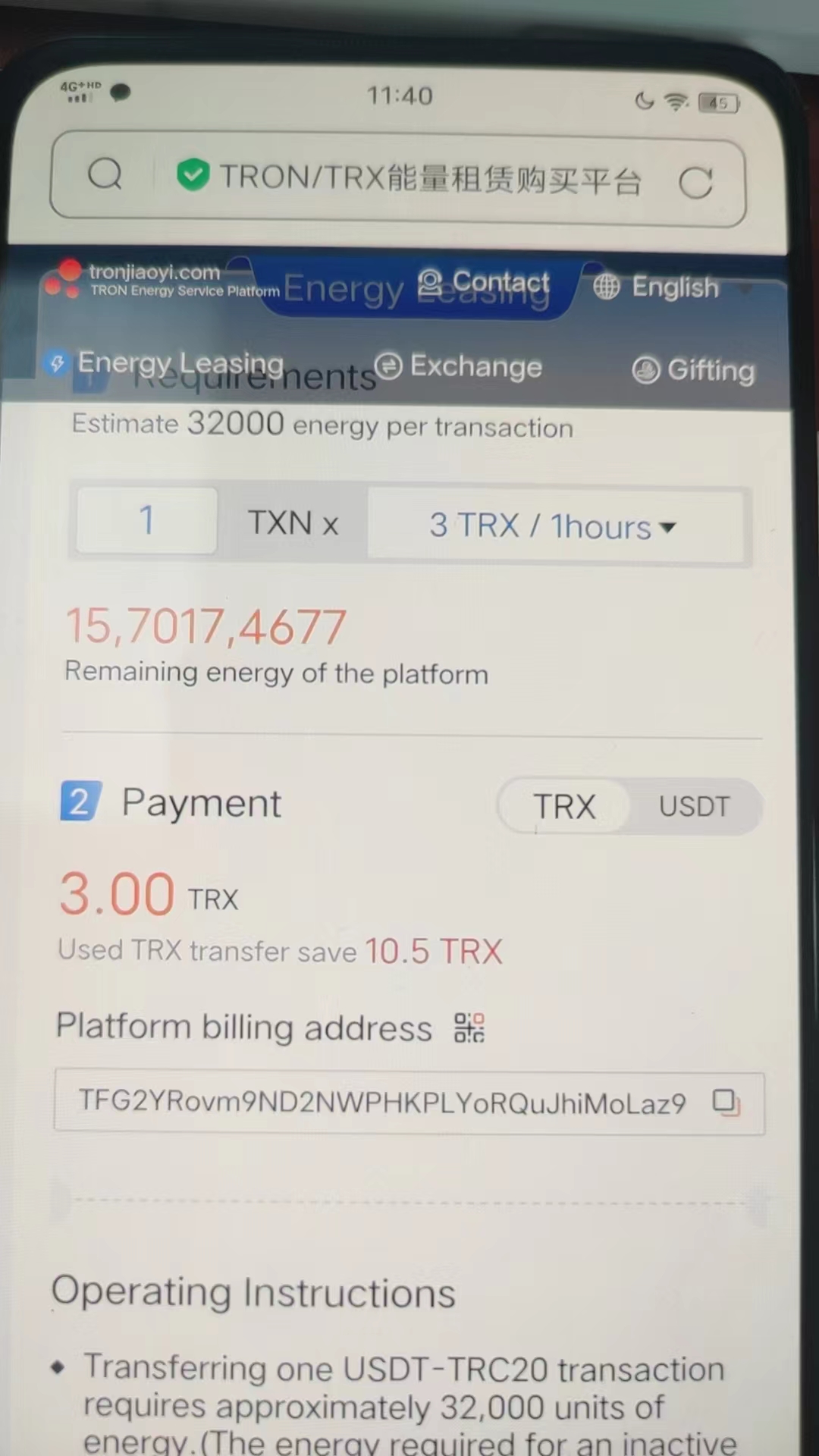The width and height of the screenshot is (819, 1456).
Task: Expand the 3 TRX / 1hours dropdown
Action: click(553, 526)
